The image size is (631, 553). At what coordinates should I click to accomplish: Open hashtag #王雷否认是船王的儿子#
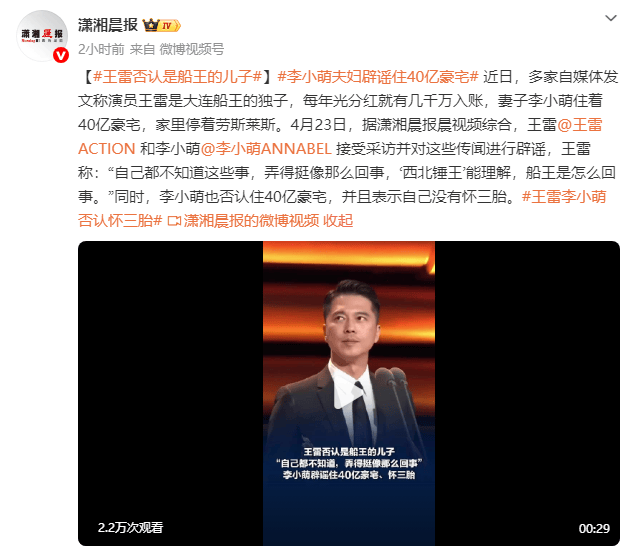(176, 77)
